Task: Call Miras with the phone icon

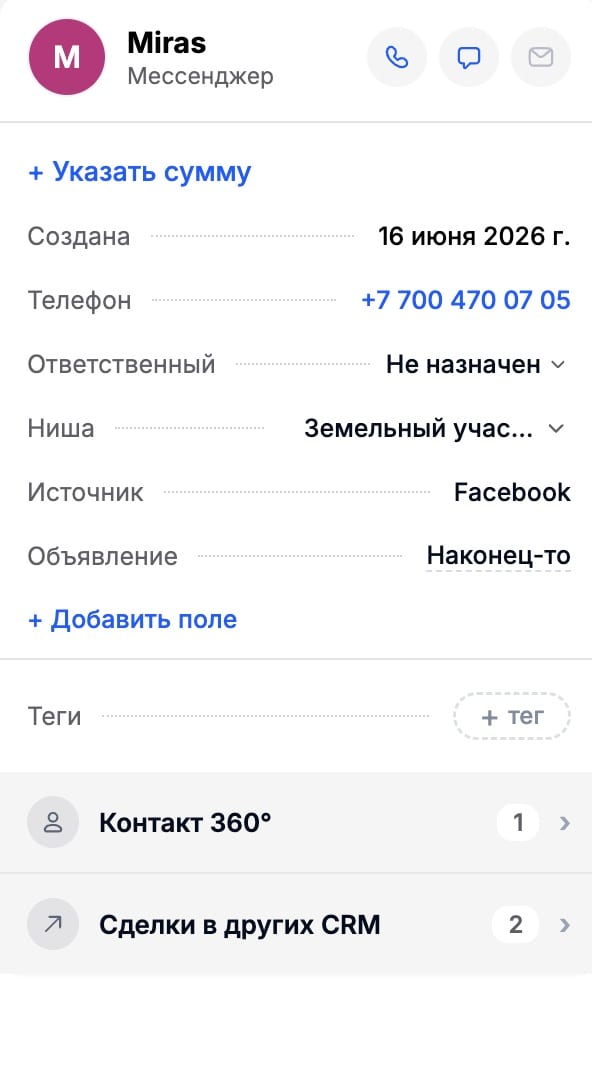Action: (x=397, y=57)
